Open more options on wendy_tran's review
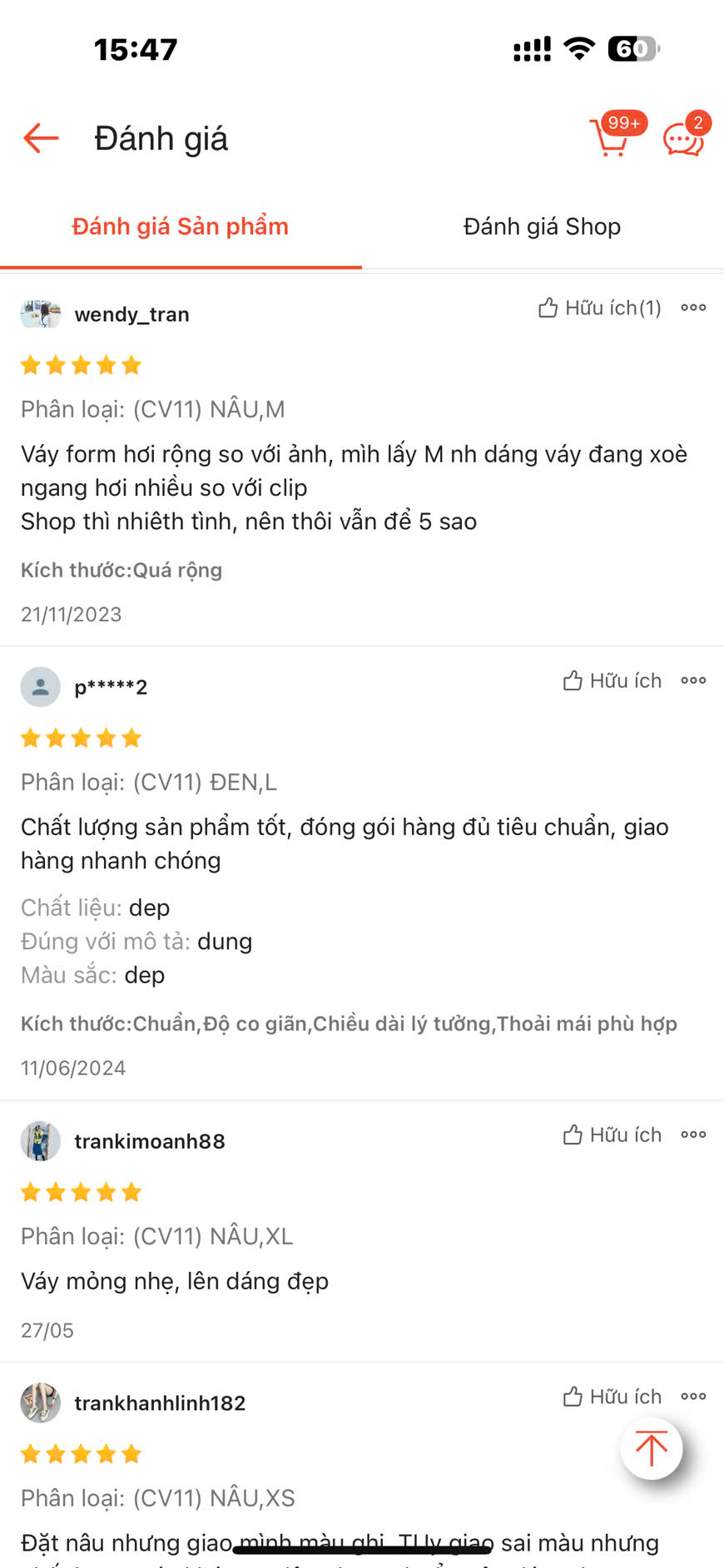724x1568 pixels. click(x=693, y=308)
